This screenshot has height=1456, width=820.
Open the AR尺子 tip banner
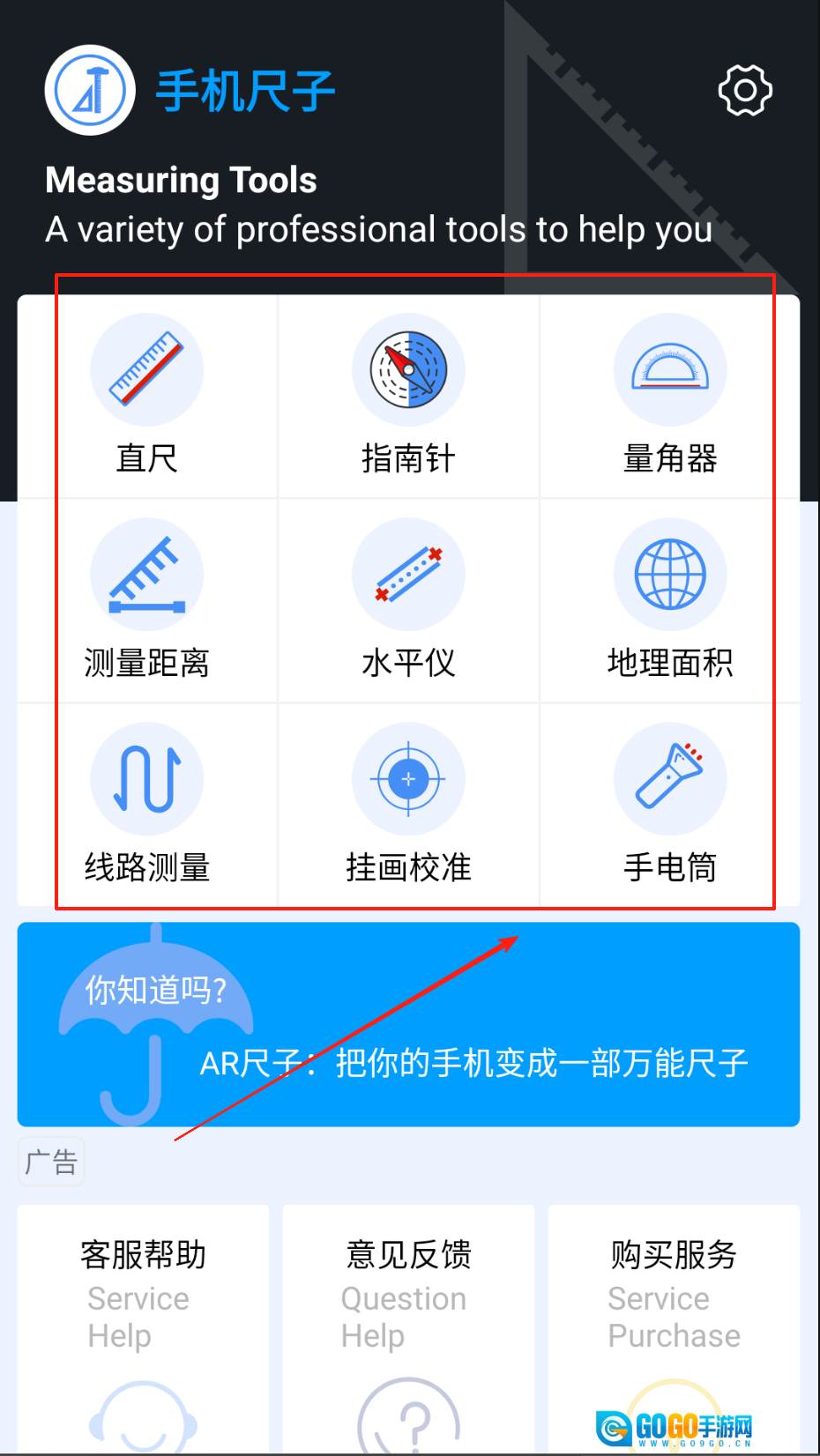pyautogui.click(x=408, y=1024)
